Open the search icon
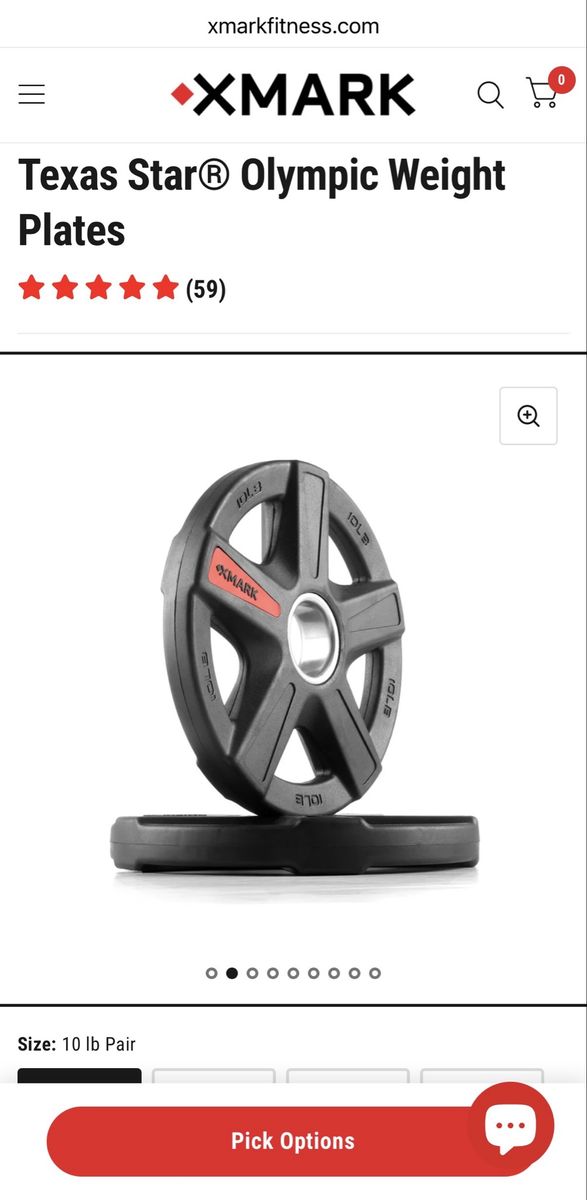The height and width of the screenshot is (1200, 587). (490, 95)
